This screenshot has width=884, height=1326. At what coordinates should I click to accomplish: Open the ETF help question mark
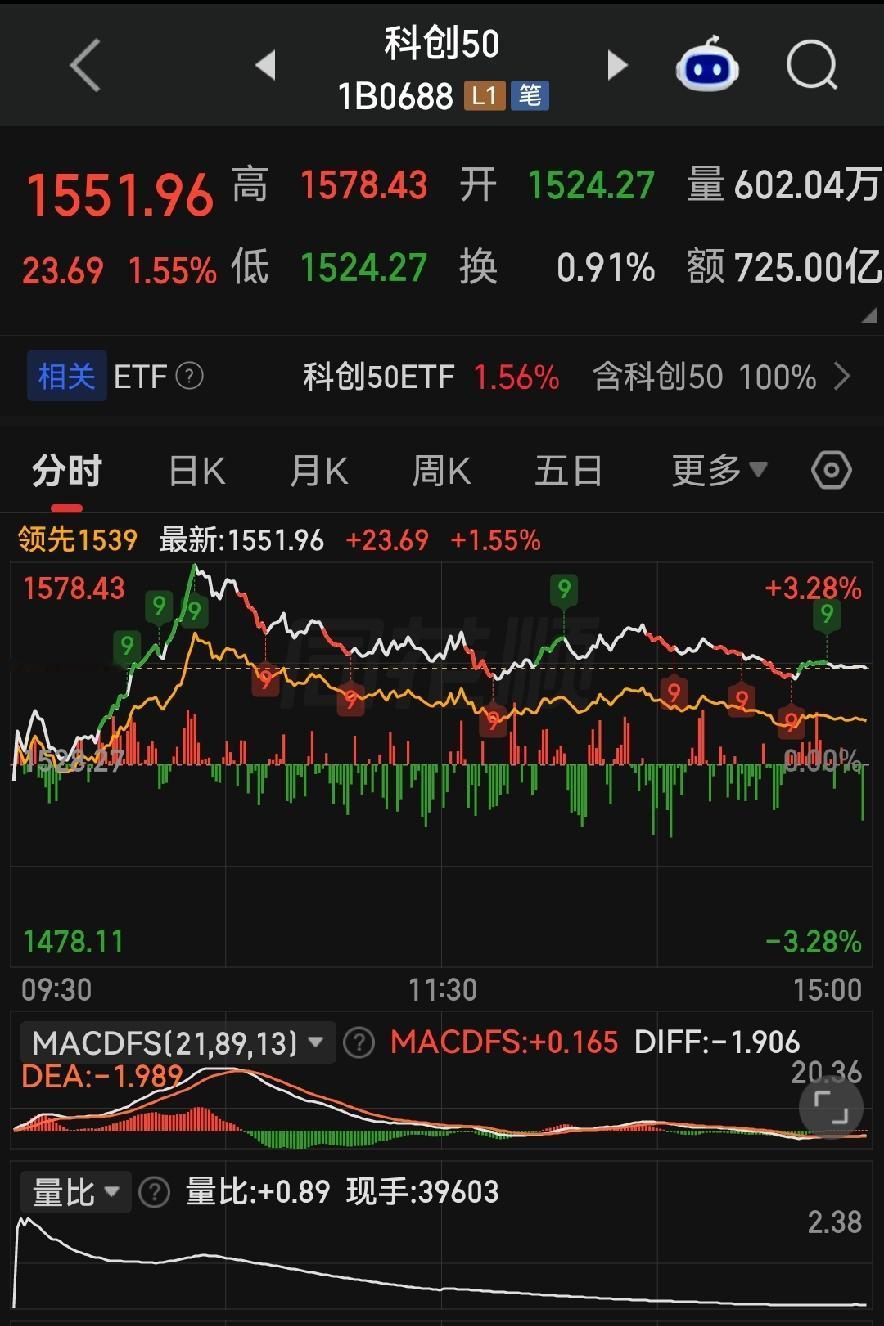189,376
